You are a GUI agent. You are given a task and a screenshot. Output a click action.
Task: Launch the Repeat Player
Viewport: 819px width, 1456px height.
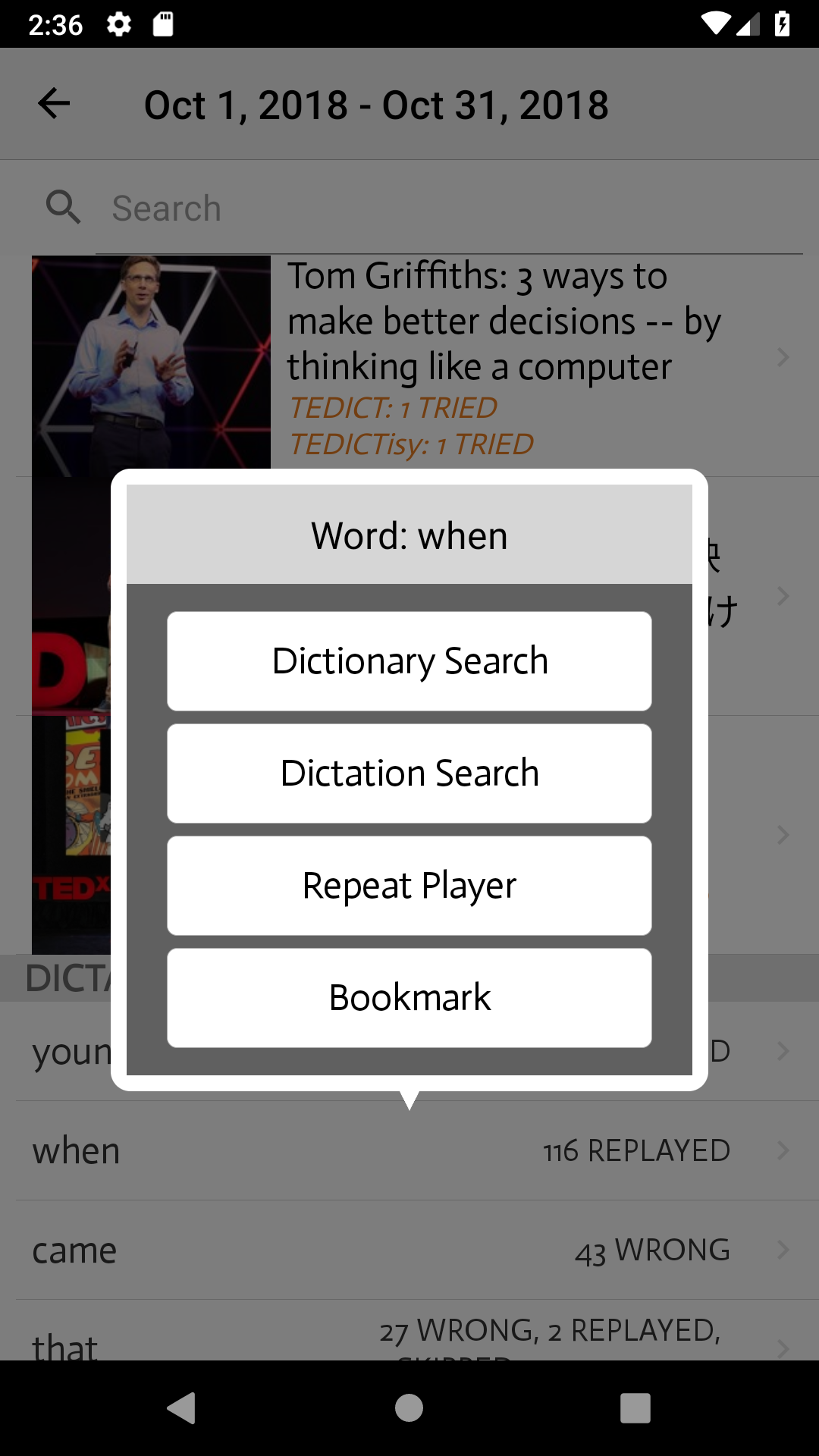pyautogui.click(x=409, y=884)
